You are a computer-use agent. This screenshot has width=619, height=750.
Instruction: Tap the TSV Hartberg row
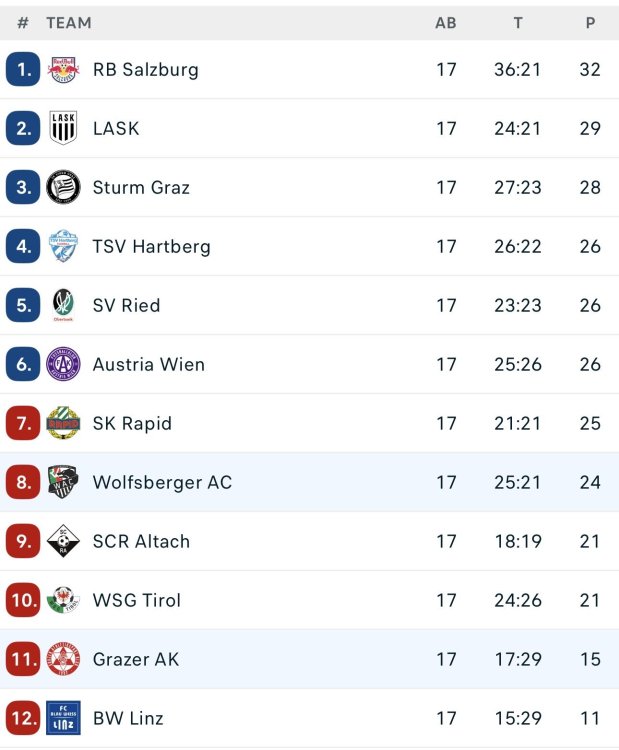pos(151,247)
